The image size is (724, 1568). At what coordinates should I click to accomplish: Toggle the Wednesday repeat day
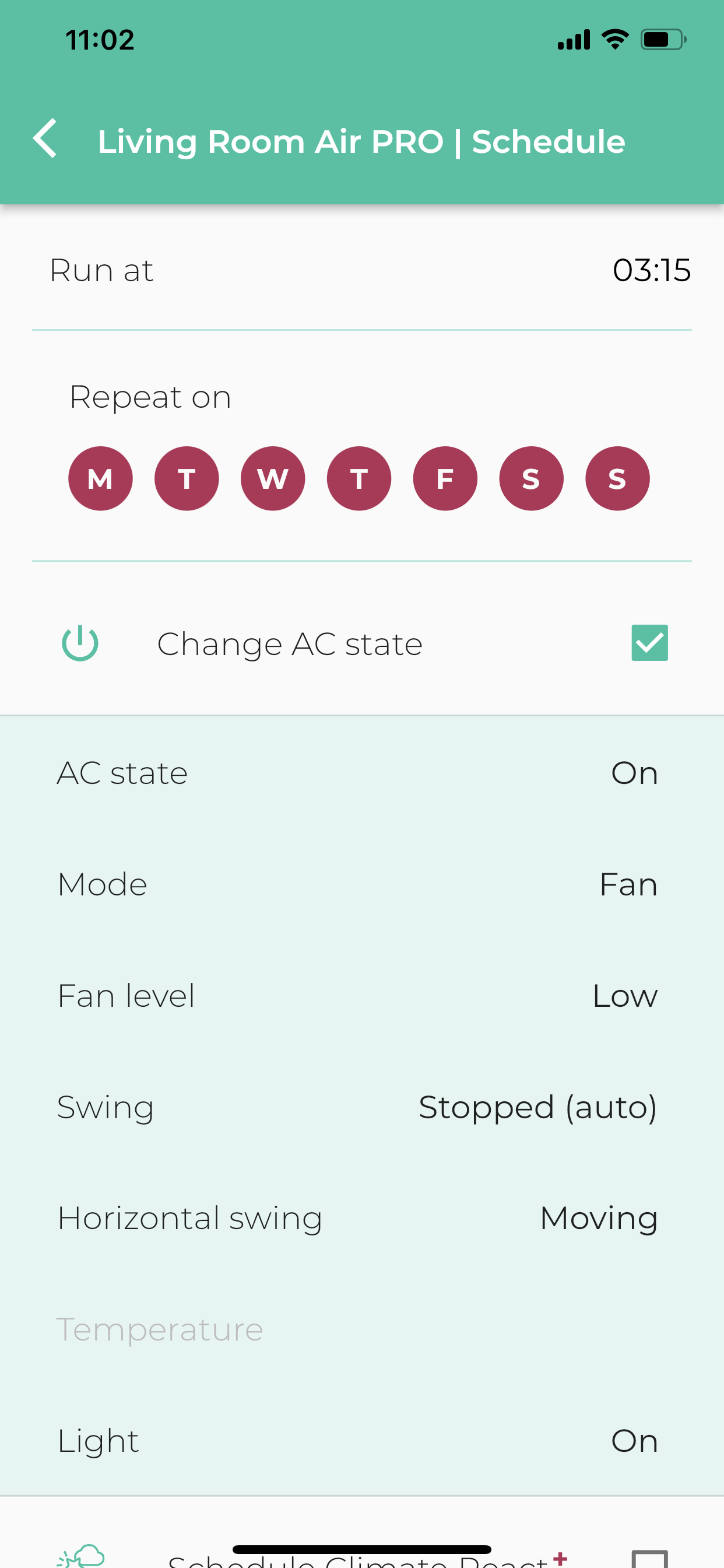pyautogui.click(x=273, y=478)
